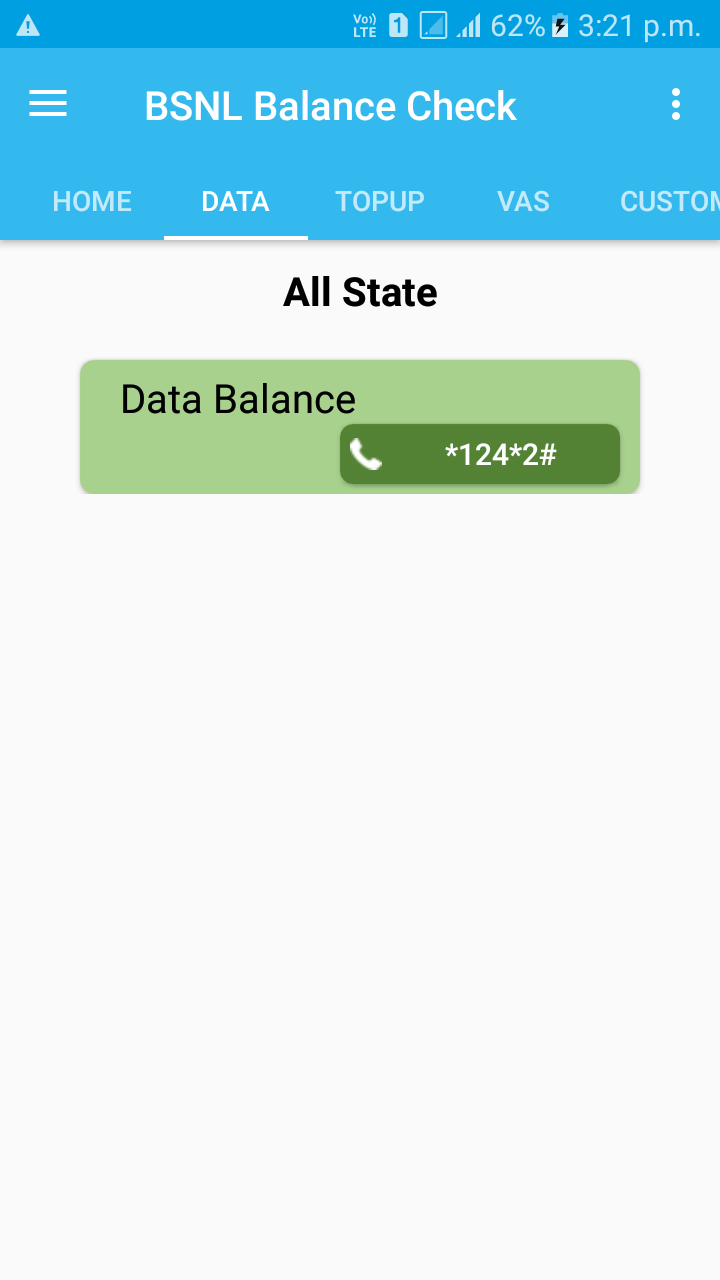
Task: Open the overflow menu
Action: pos(676,104)
